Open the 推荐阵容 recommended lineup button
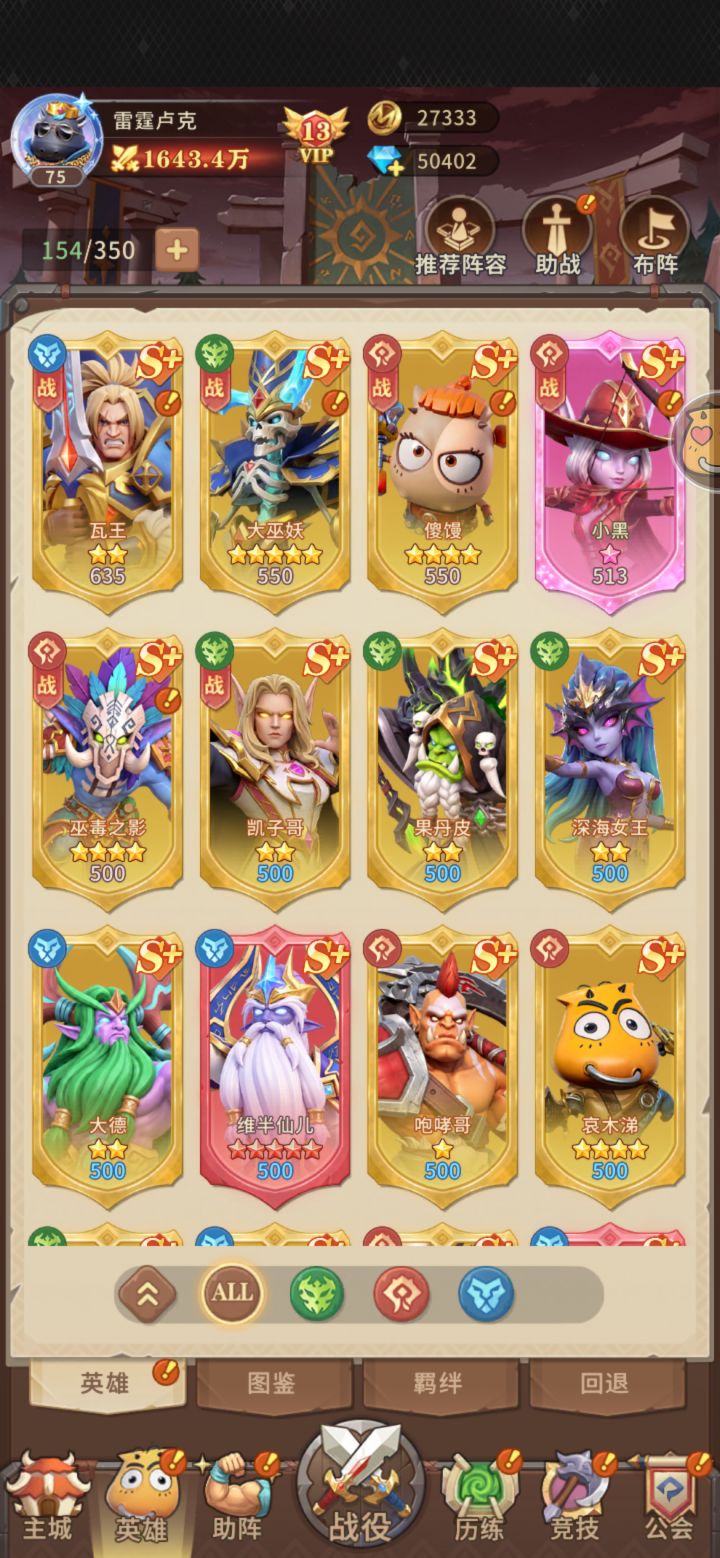The image size is (720, 1558). [460, 238]
